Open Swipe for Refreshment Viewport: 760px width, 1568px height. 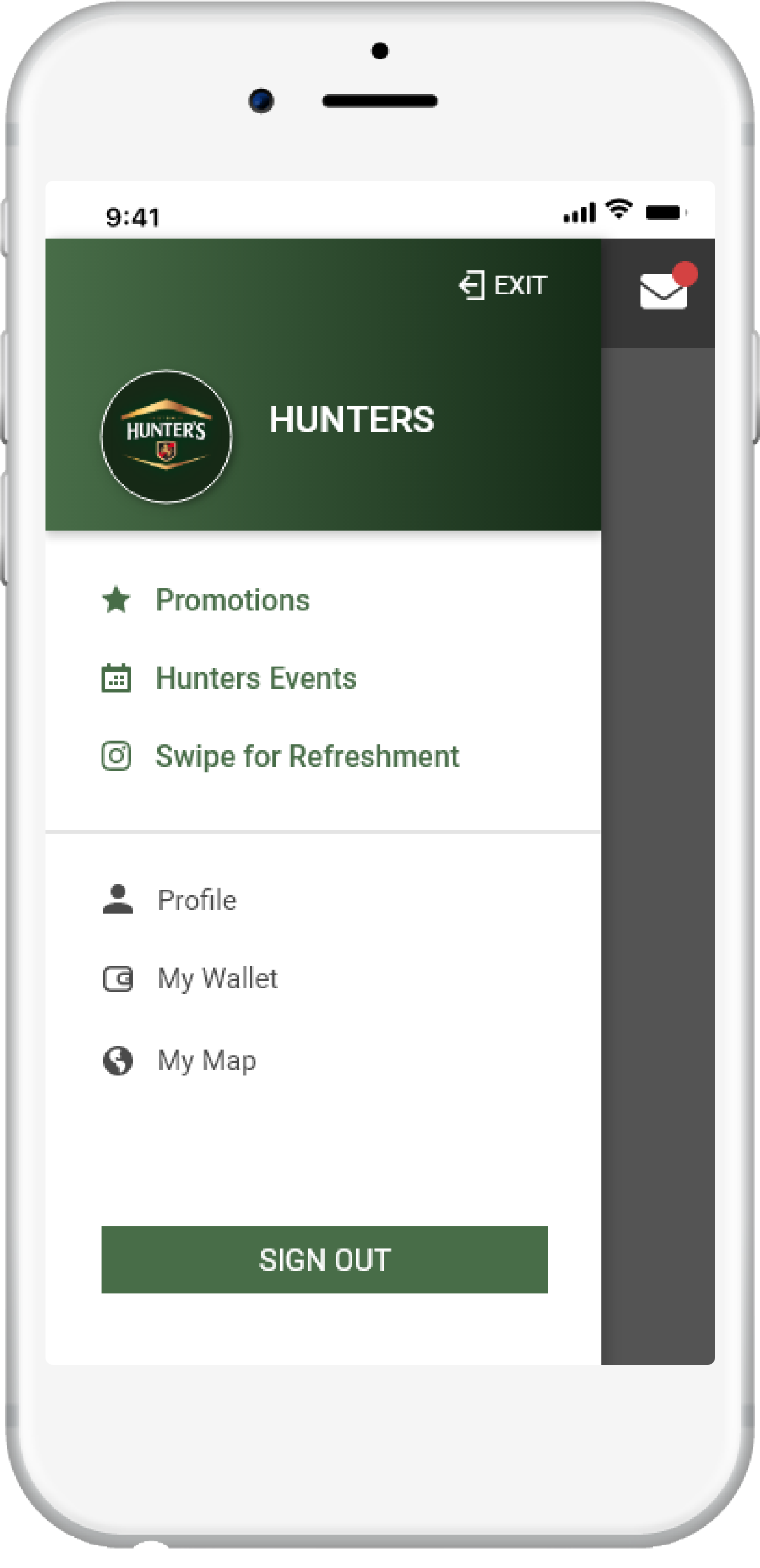tap(307, 756)
